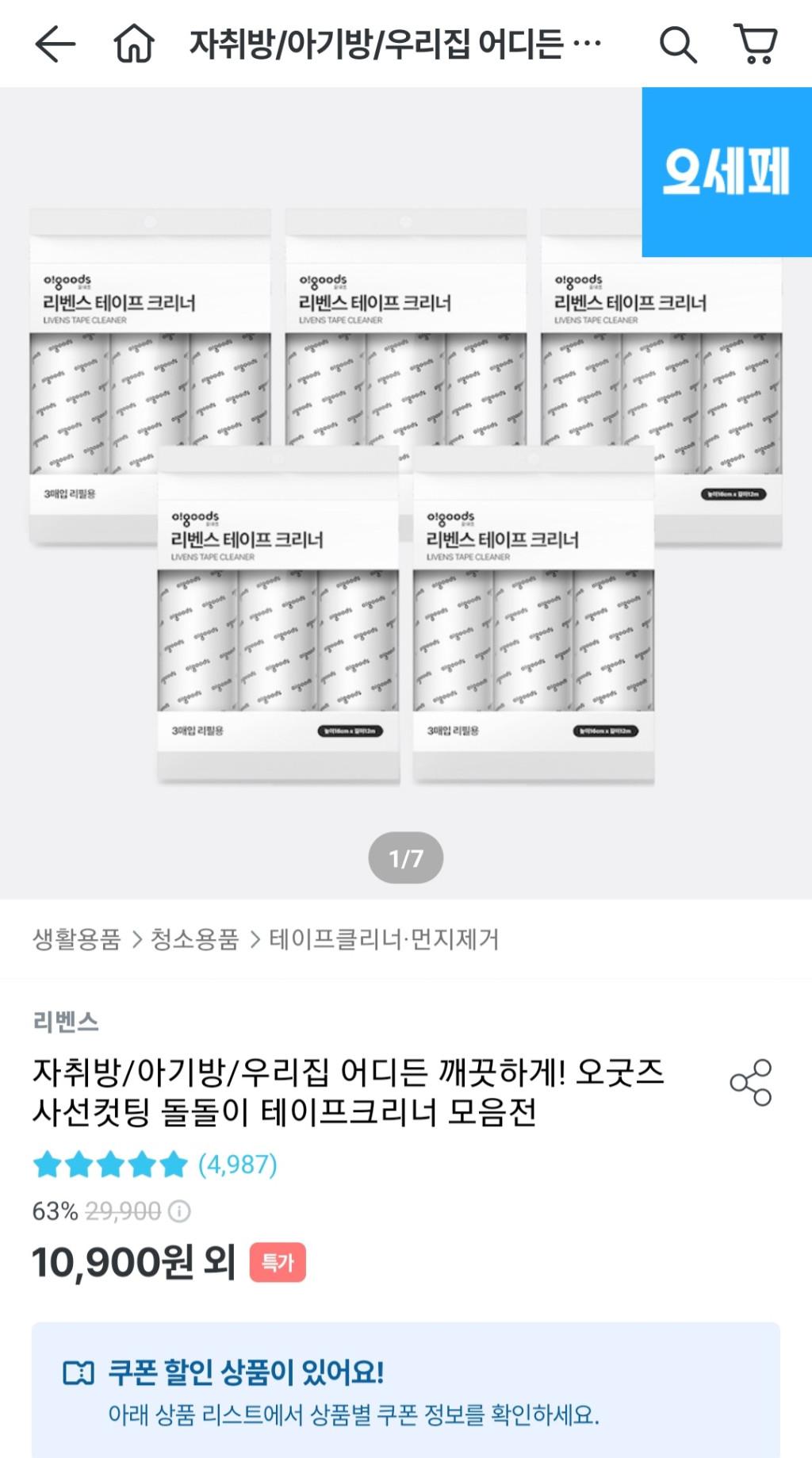Open 테이프클리너·먼지제거 category breadcrumb

click(384, 939)
